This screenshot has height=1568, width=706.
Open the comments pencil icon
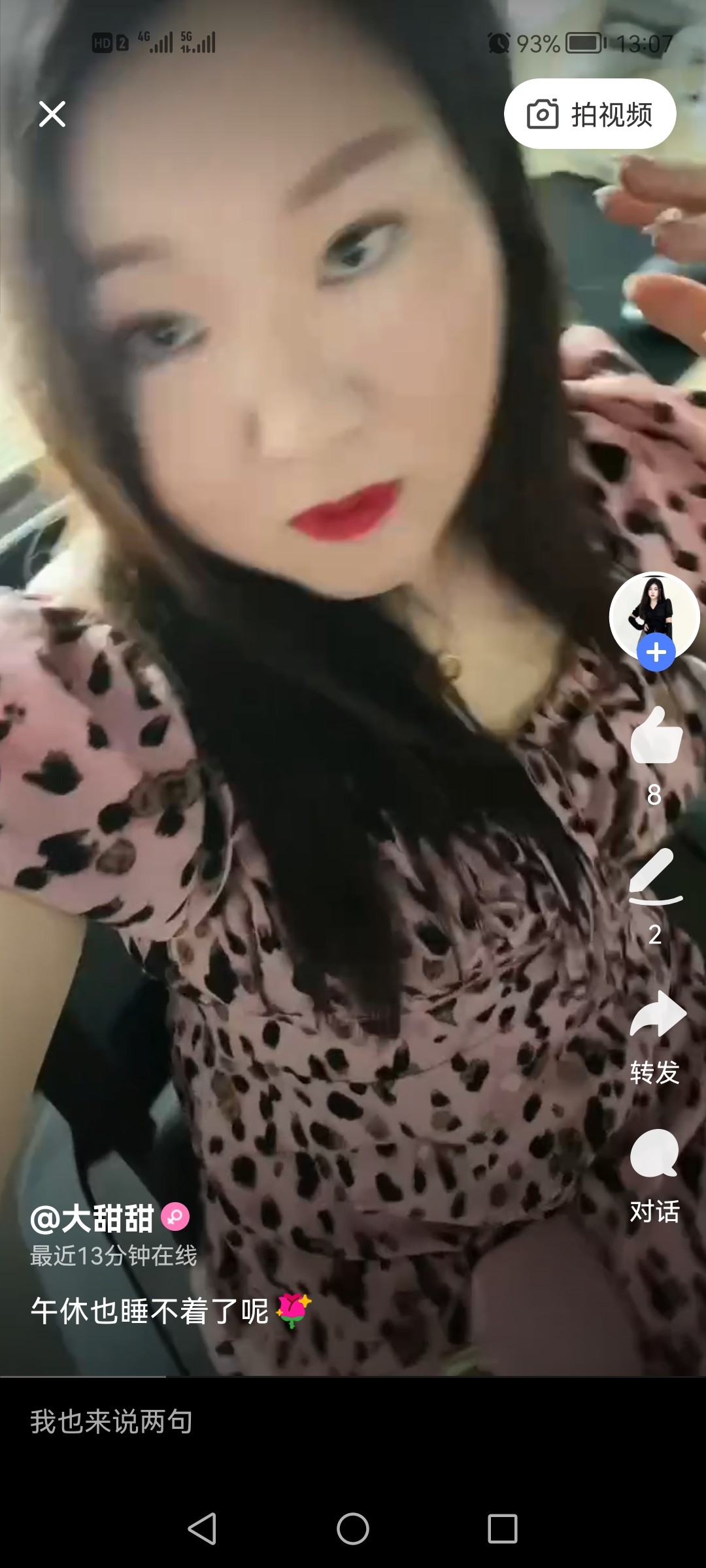(655, 877)
